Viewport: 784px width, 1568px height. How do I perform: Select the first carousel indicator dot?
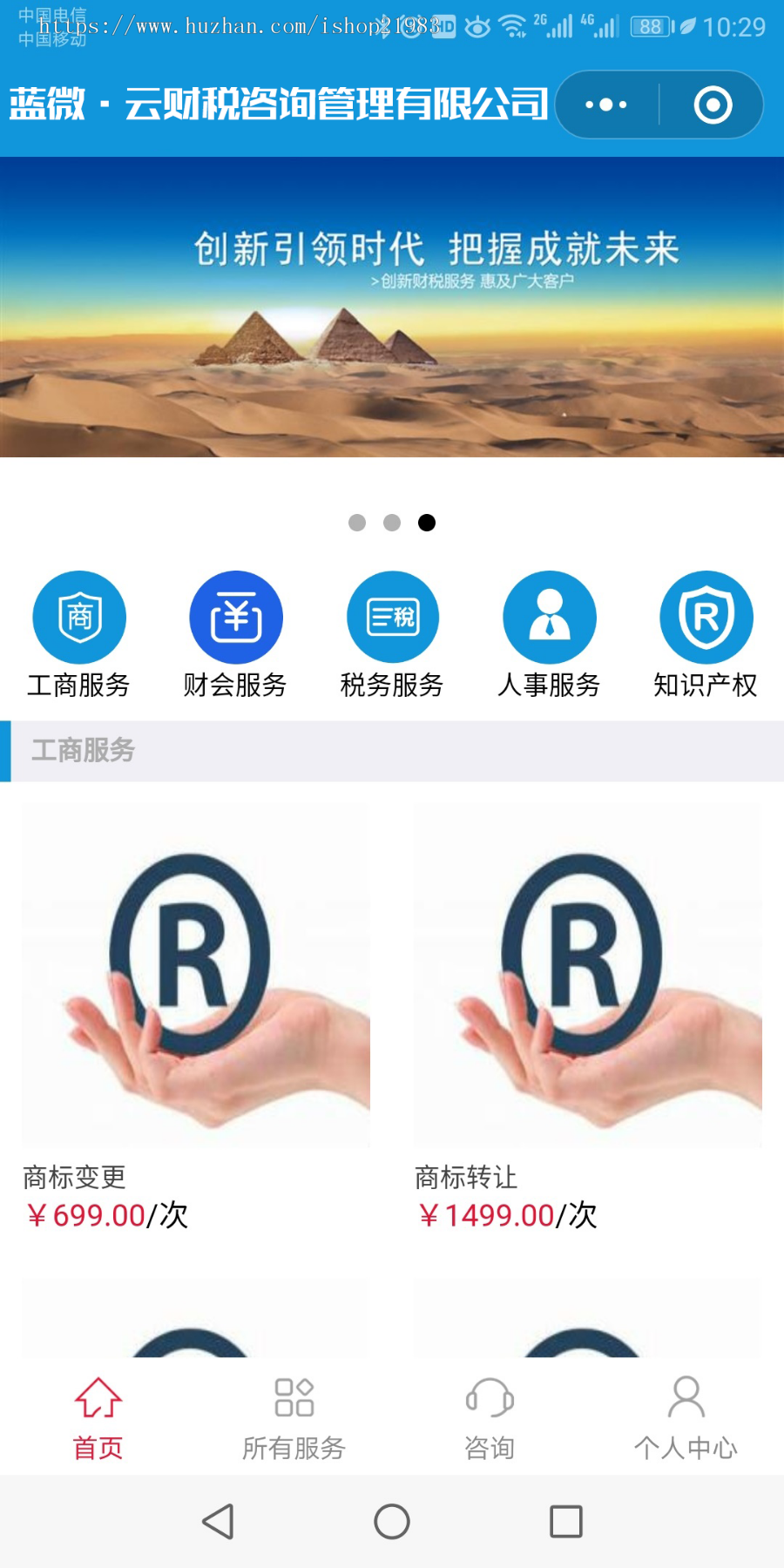pyautogui.click(x=357, y=523)
